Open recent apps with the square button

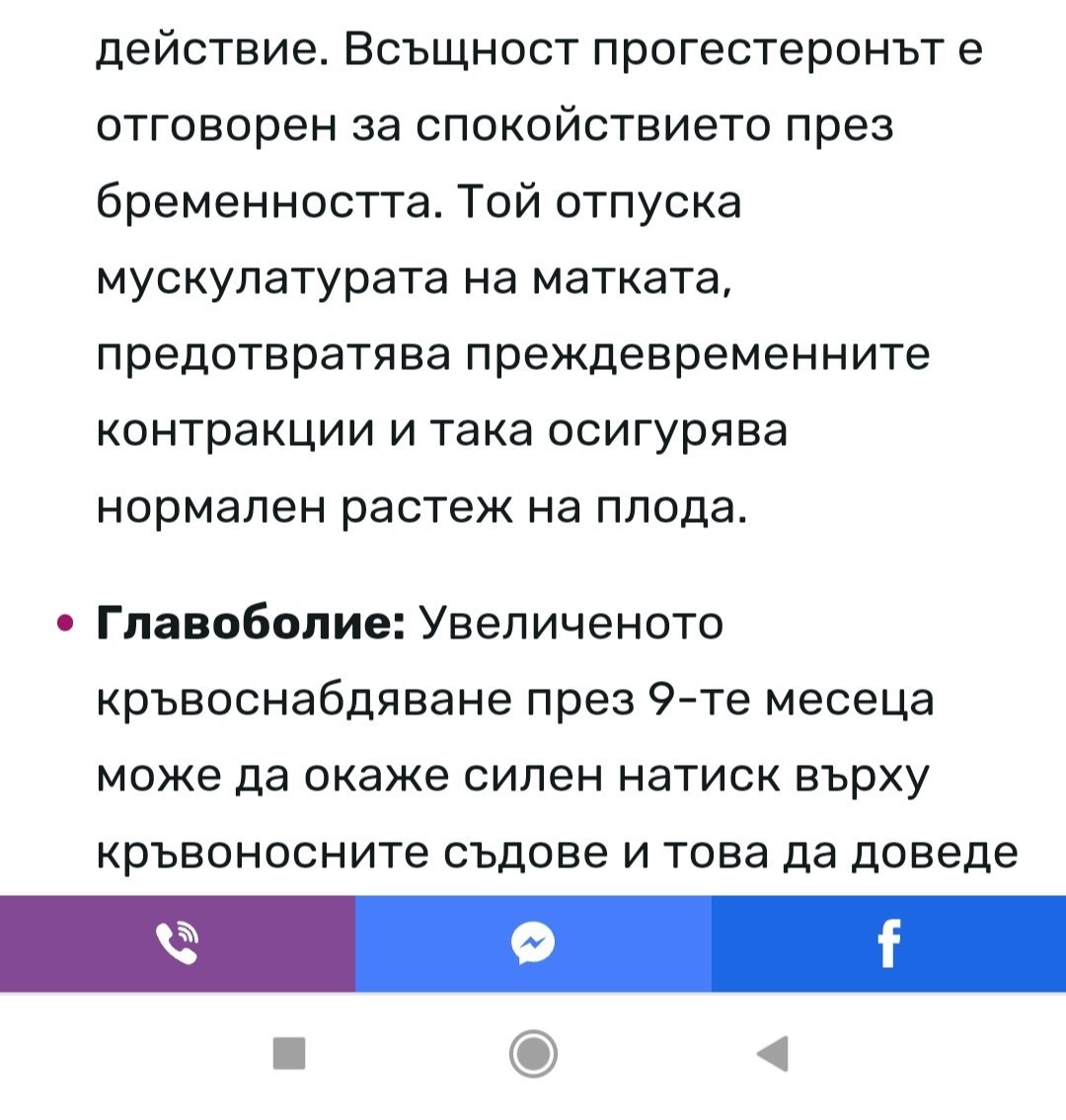tap(289, 1053)
